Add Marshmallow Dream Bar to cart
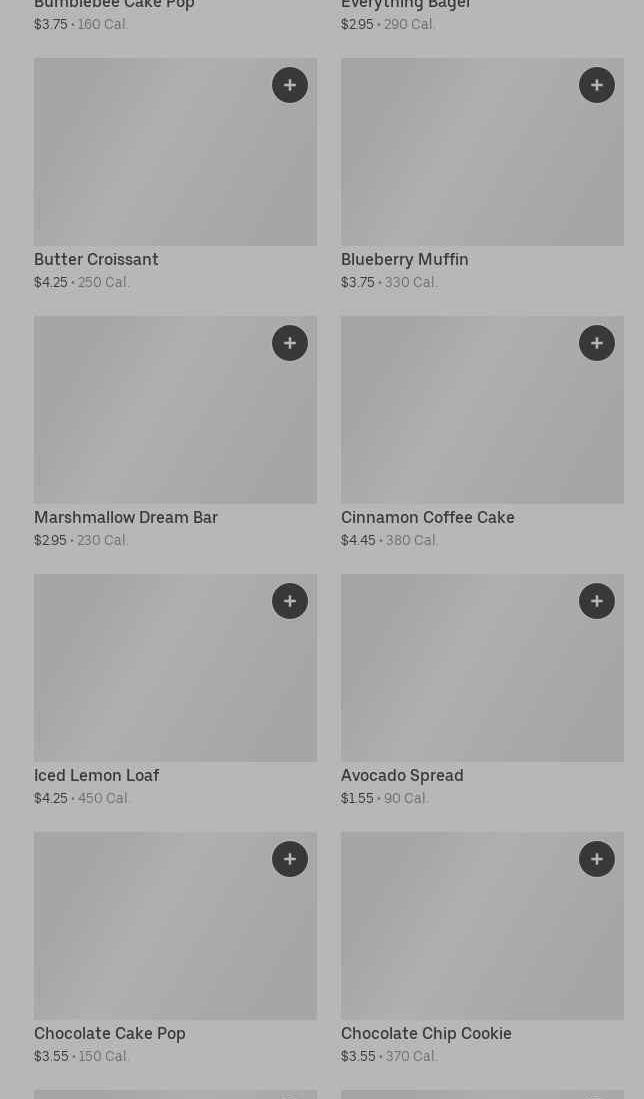644x1099 pixels. tap(290, 343)
